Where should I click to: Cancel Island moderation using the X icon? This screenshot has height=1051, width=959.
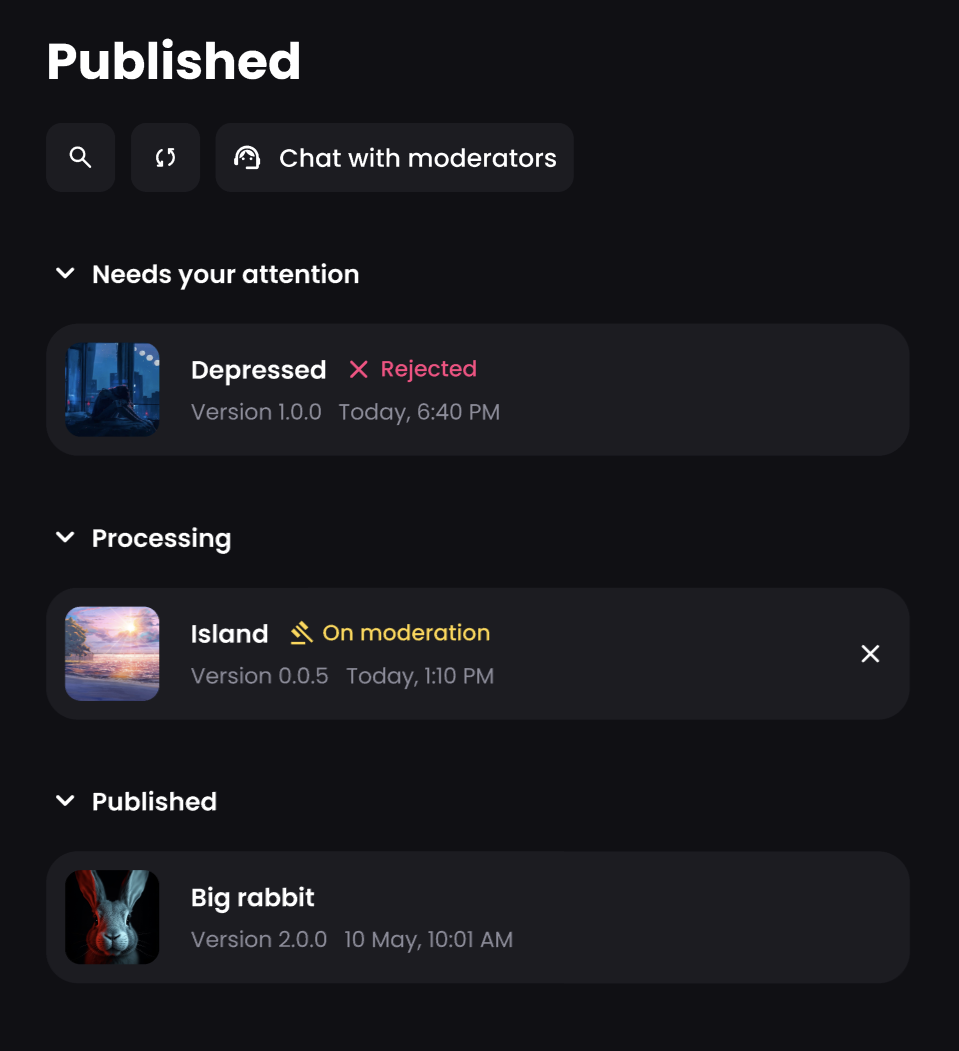(x=870, y=654)
